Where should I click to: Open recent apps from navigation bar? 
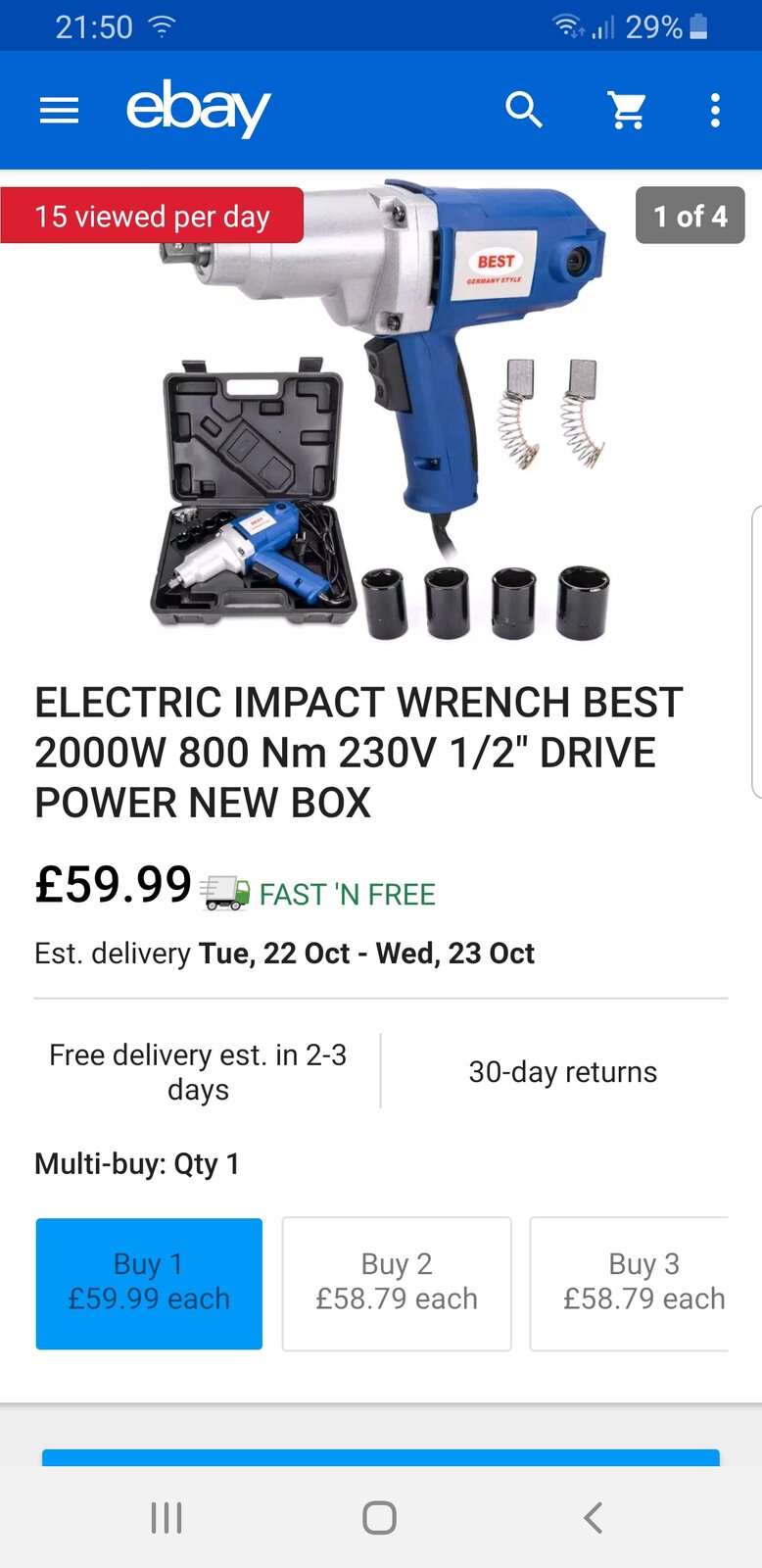coord(167,1517)
